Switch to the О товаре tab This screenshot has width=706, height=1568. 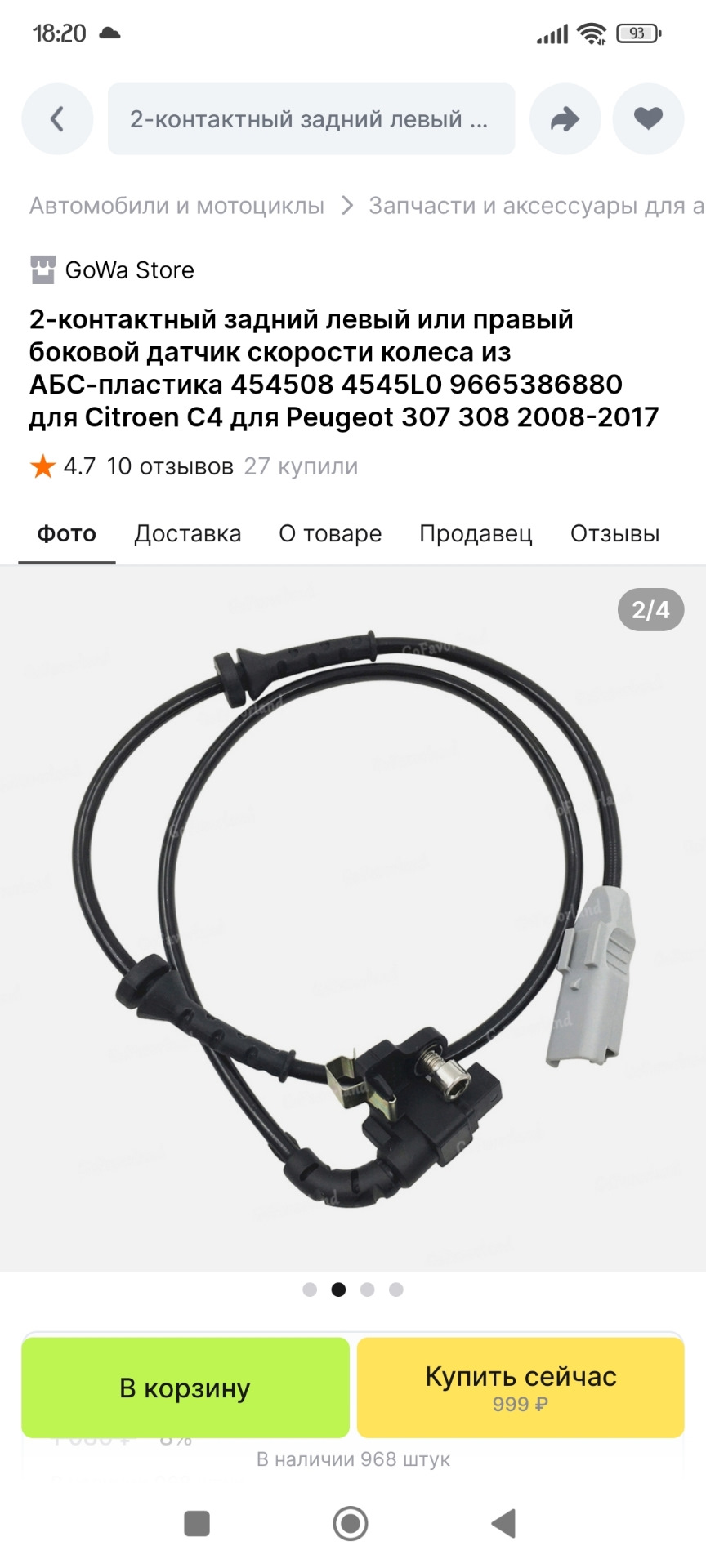click(x=330, y=534)
